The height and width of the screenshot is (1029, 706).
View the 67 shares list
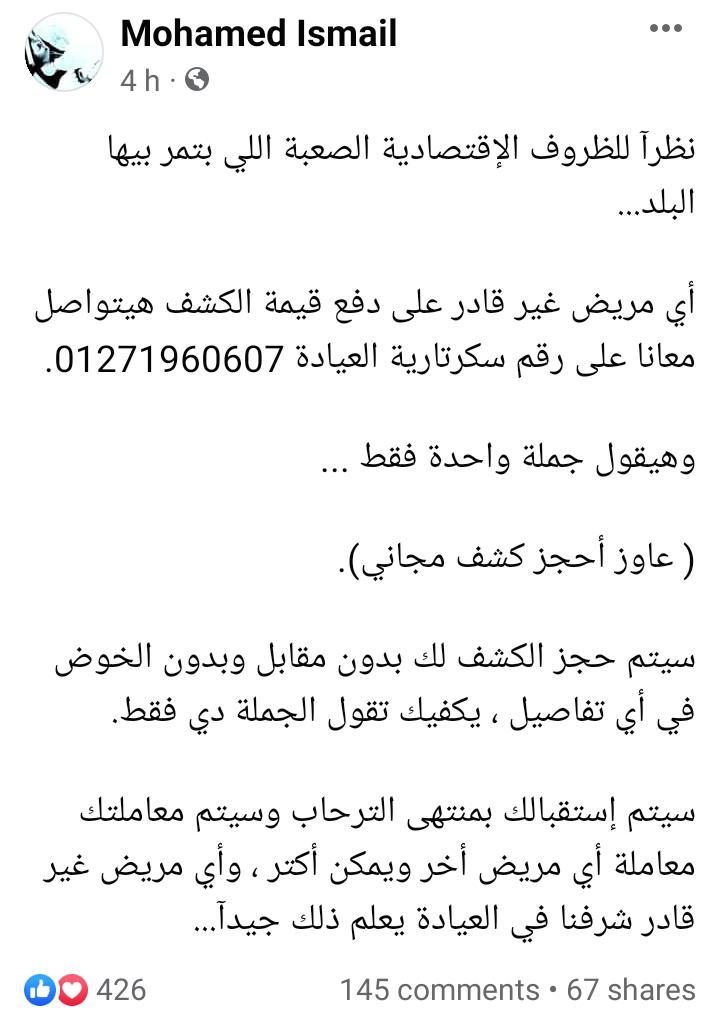pos(631,990)
